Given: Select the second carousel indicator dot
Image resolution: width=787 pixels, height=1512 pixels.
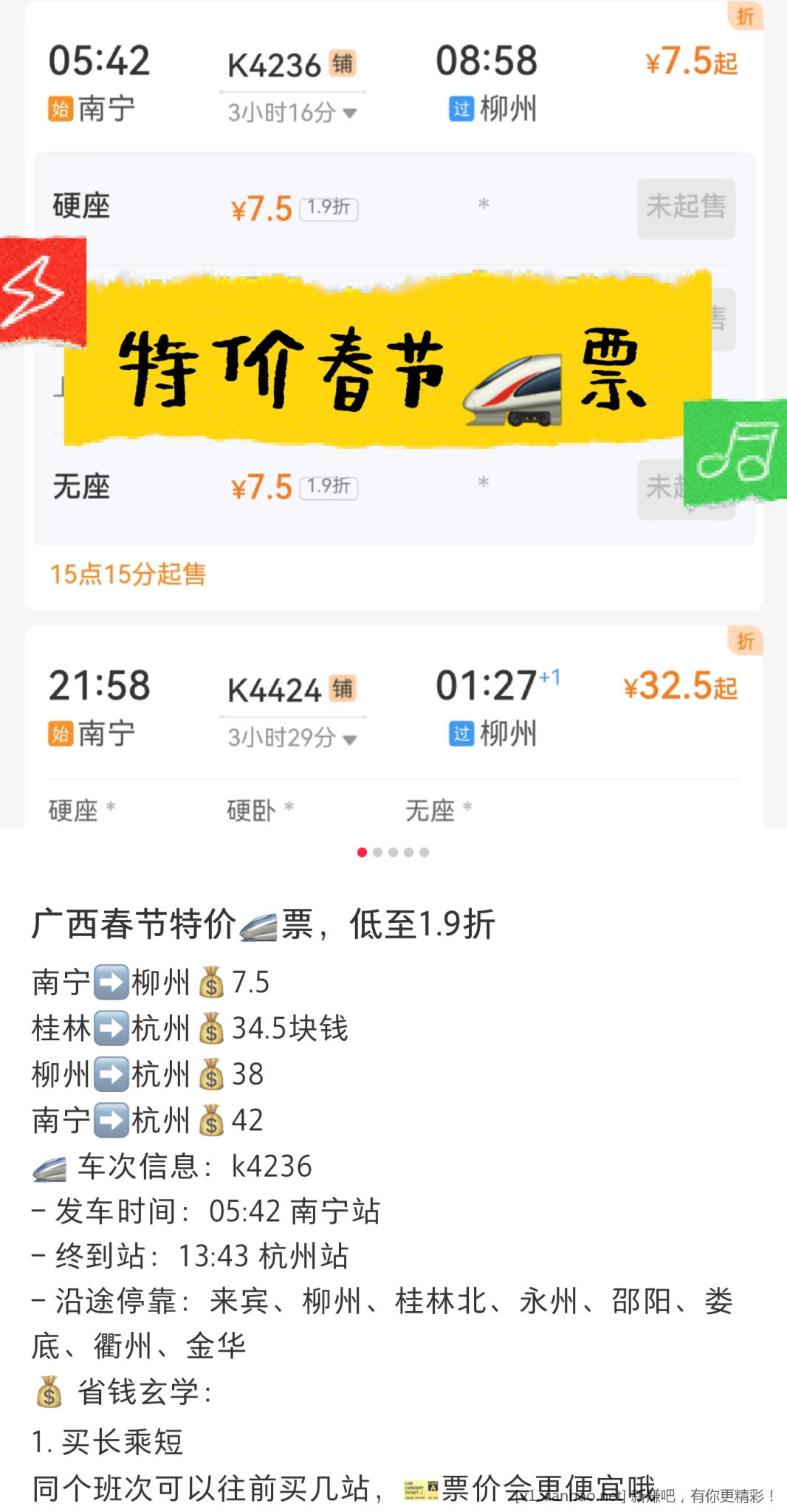Looking at the screenshot, I should (x=379, y=851).
